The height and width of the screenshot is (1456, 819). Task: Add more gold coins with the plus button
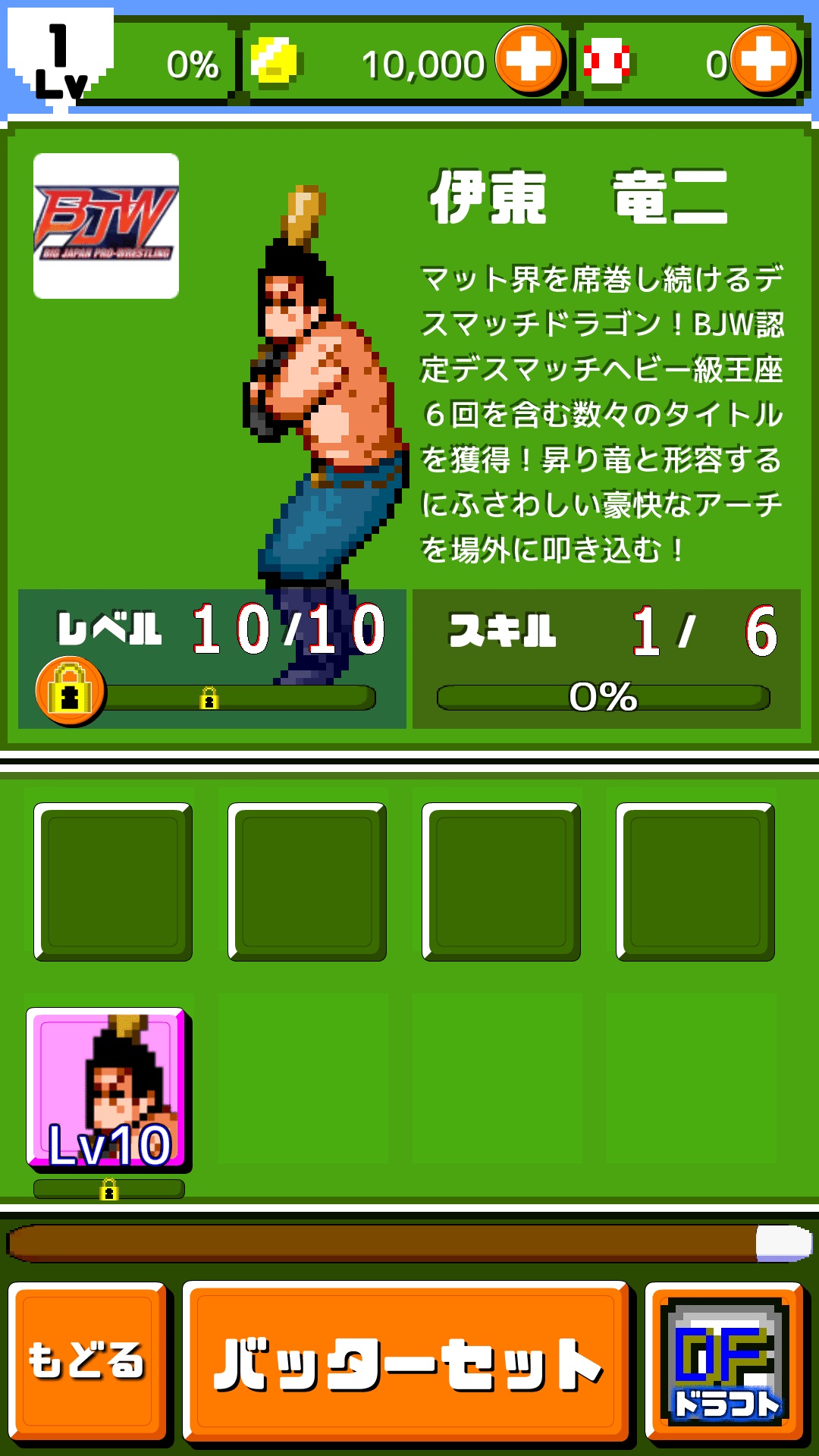tap(529, 60)
